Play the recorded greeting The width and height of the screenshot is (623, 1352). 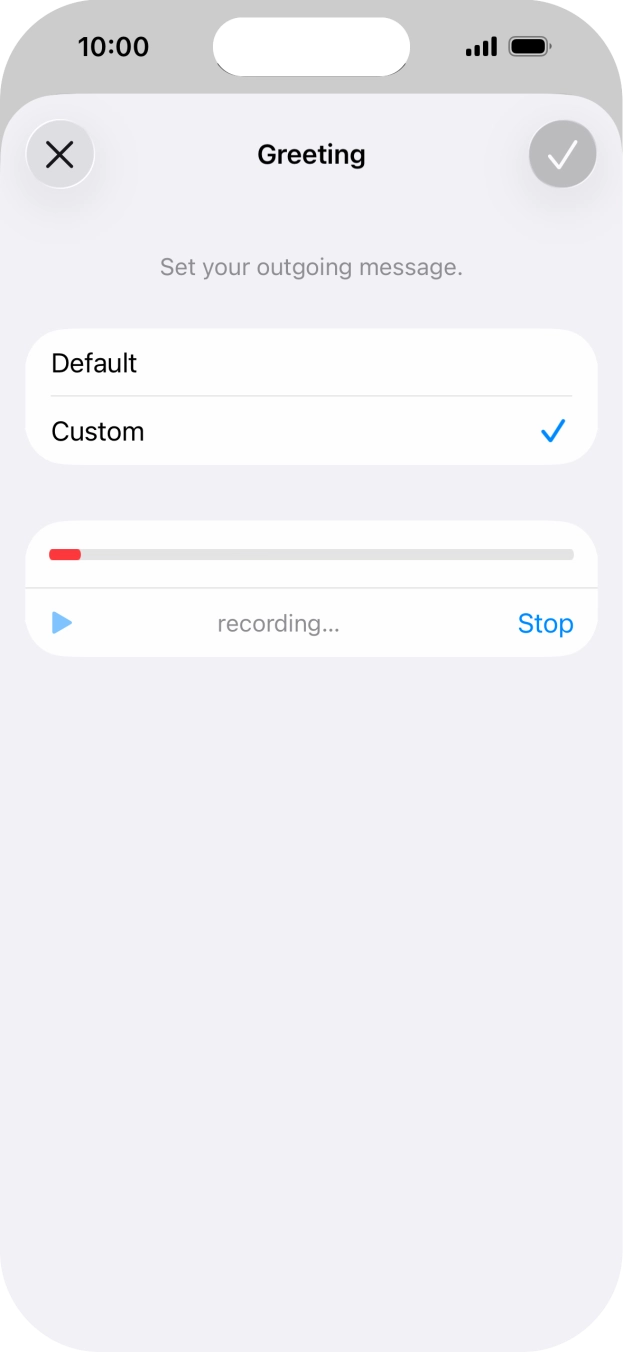click(x=62, y=623)
